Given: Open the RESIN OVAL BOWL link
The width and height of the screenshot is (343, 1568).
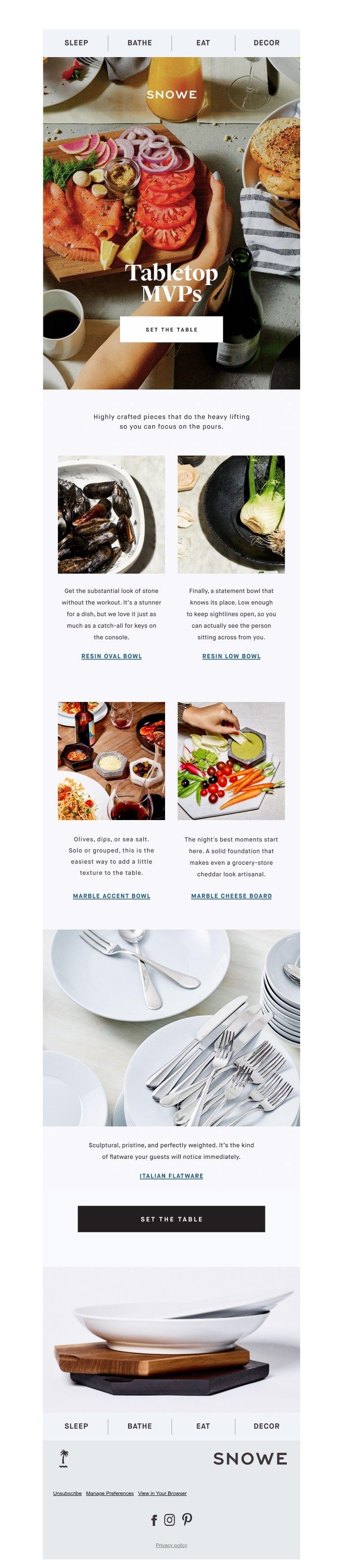Looking at the screenshot, I should (111, 656).
